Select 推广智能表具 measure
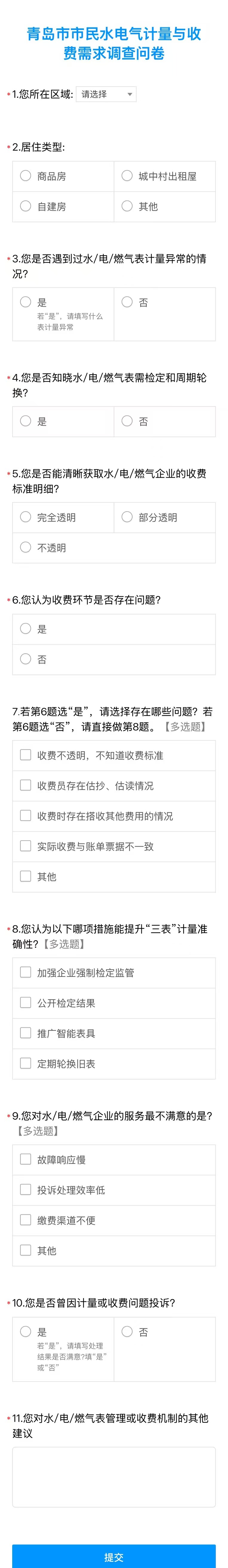The height and width of the screenshot is (1568, 228). 26,1033
